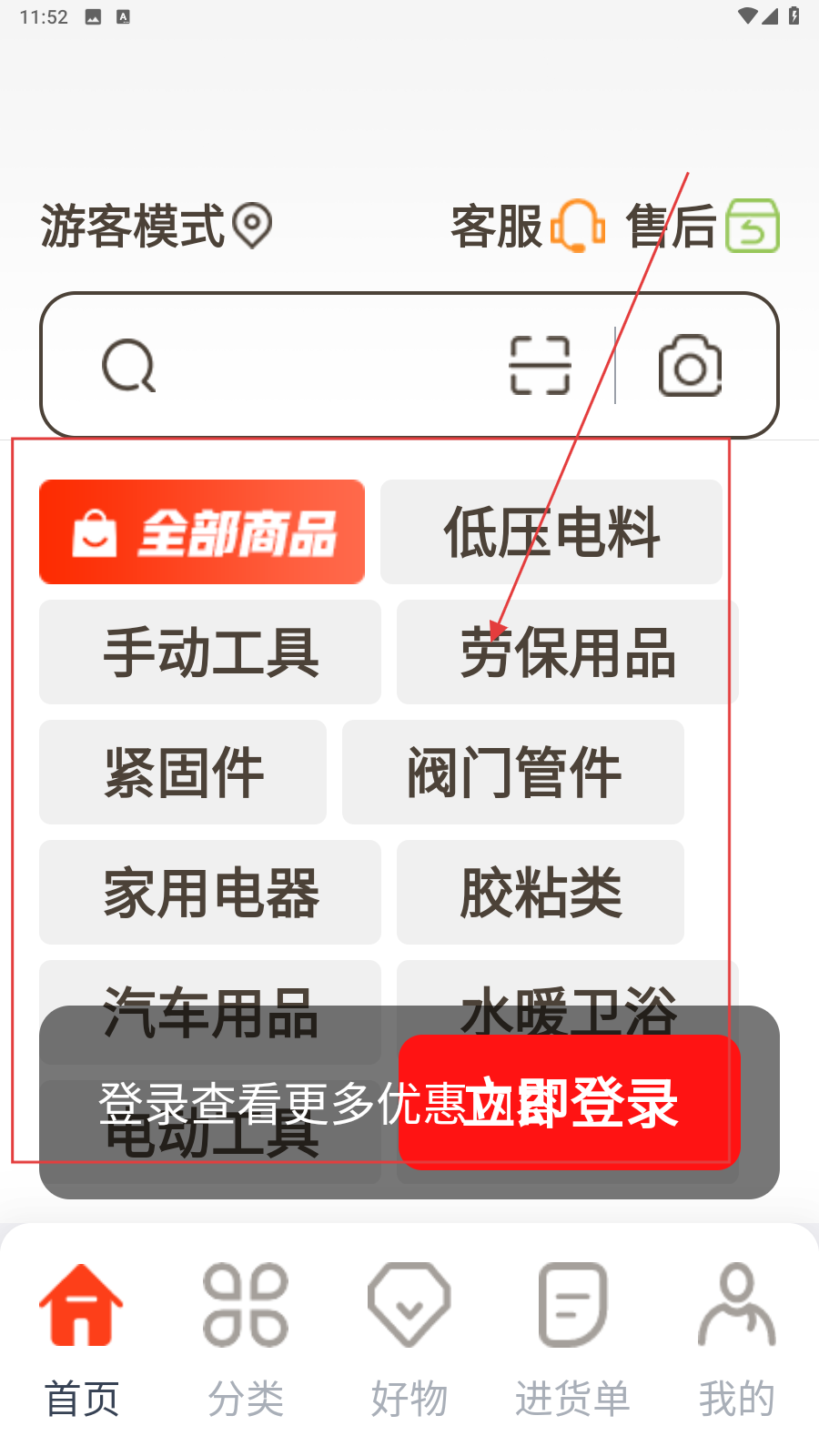Switch to 分类 tab
Image resolution: width=819 pixels, height=1456 pixels.
pos(246,1338)
